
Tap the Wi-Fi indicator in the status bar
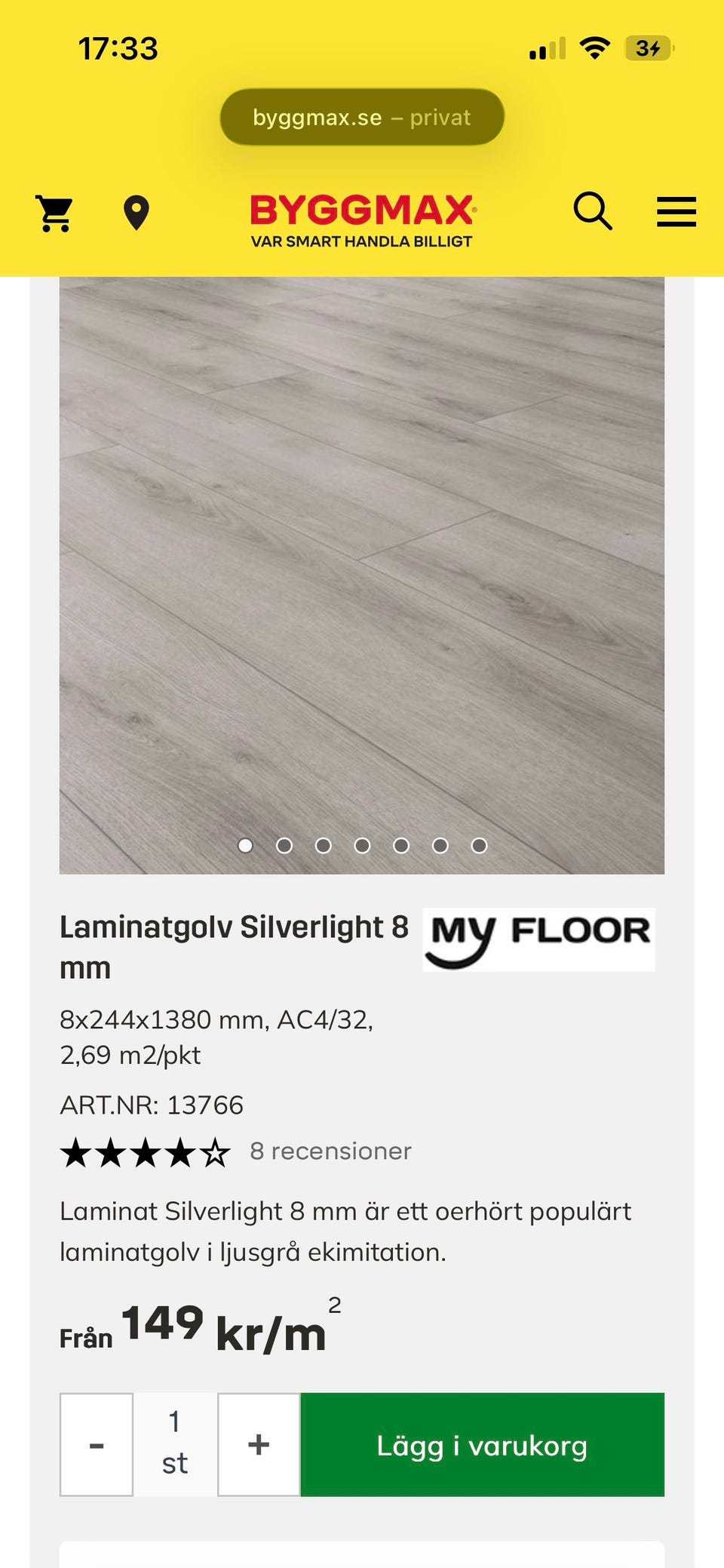(x=594, y=47)
